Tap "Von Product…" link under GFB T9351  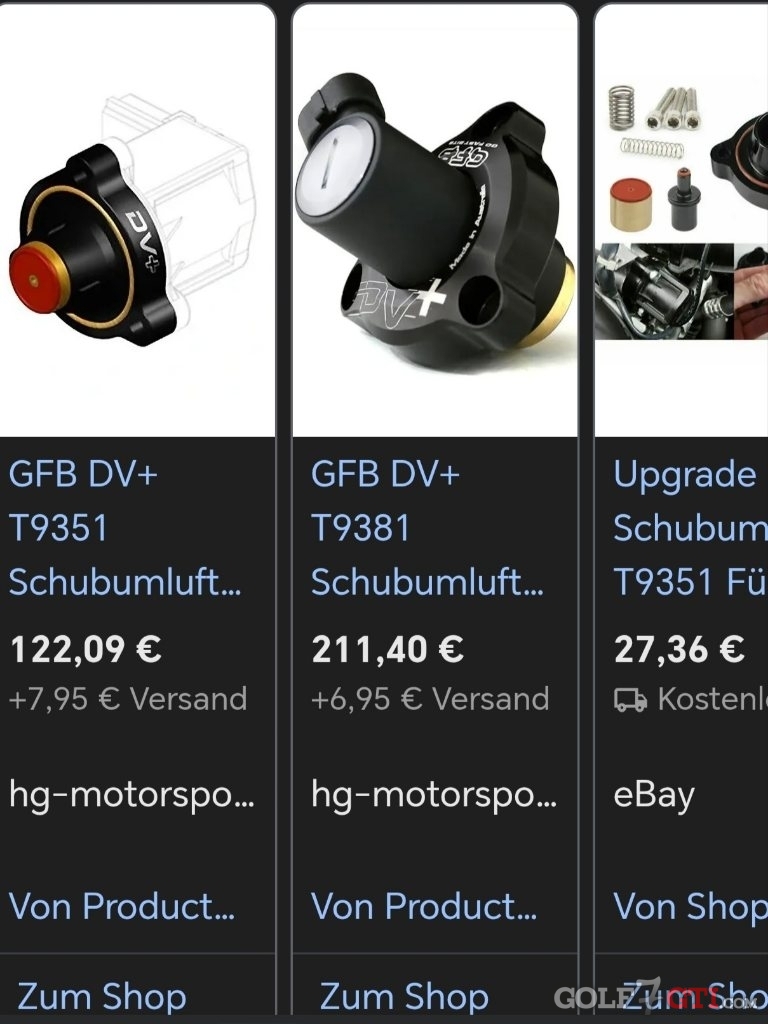coord(122,906)
